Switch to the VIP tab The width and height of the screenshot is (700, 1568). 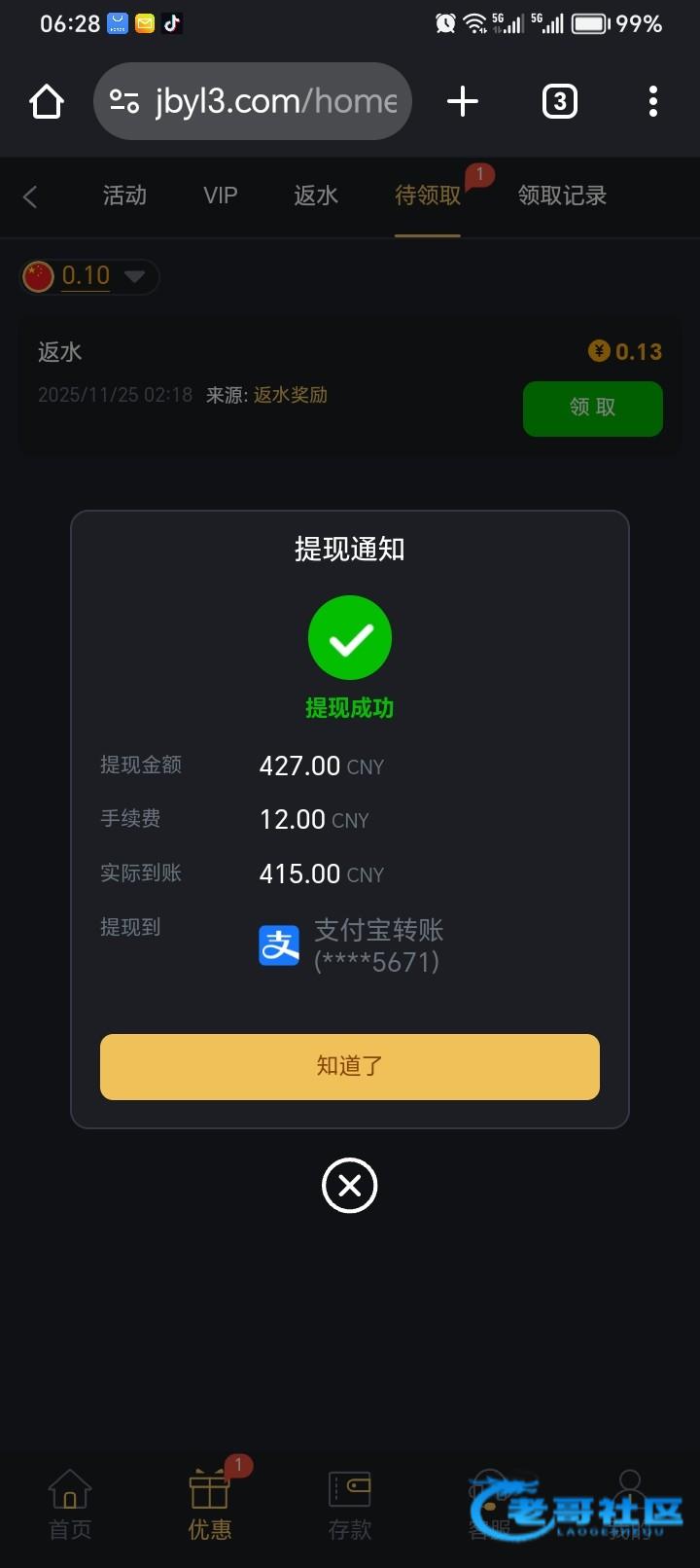221,196
